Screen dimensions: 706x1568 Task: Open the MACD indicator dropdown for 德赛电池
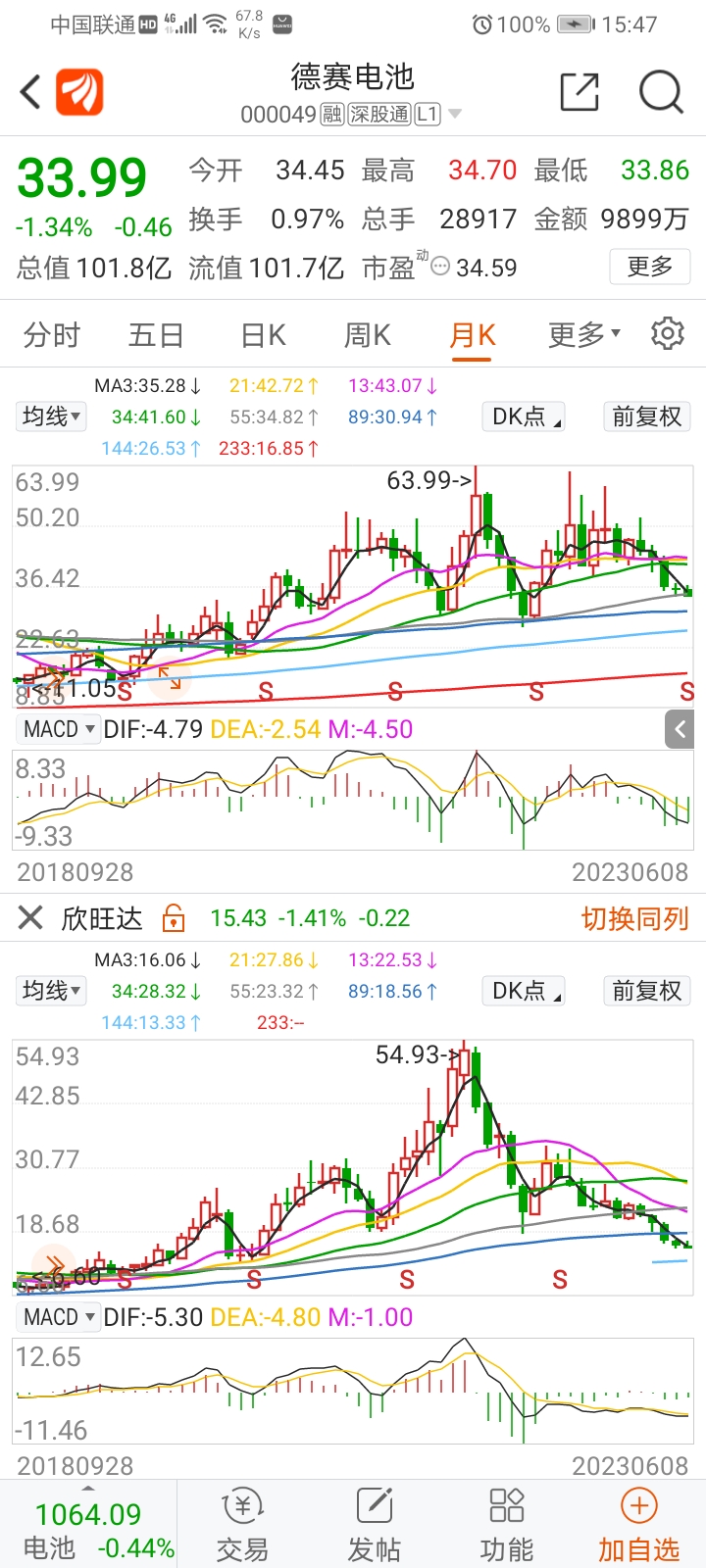[60, 729]
